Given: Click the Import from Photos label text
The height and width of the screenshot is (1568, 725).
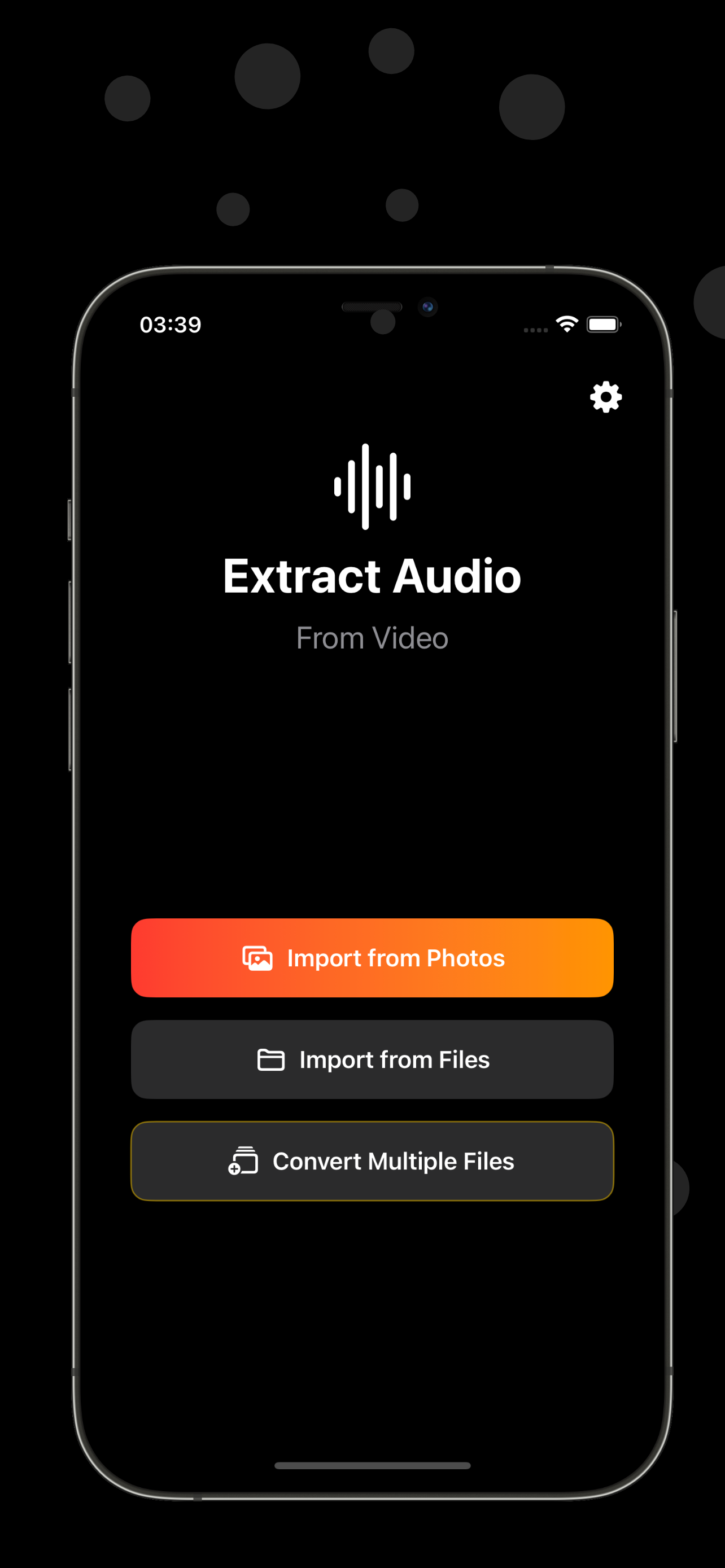Looking at the screenshot, I should (396, 957).
